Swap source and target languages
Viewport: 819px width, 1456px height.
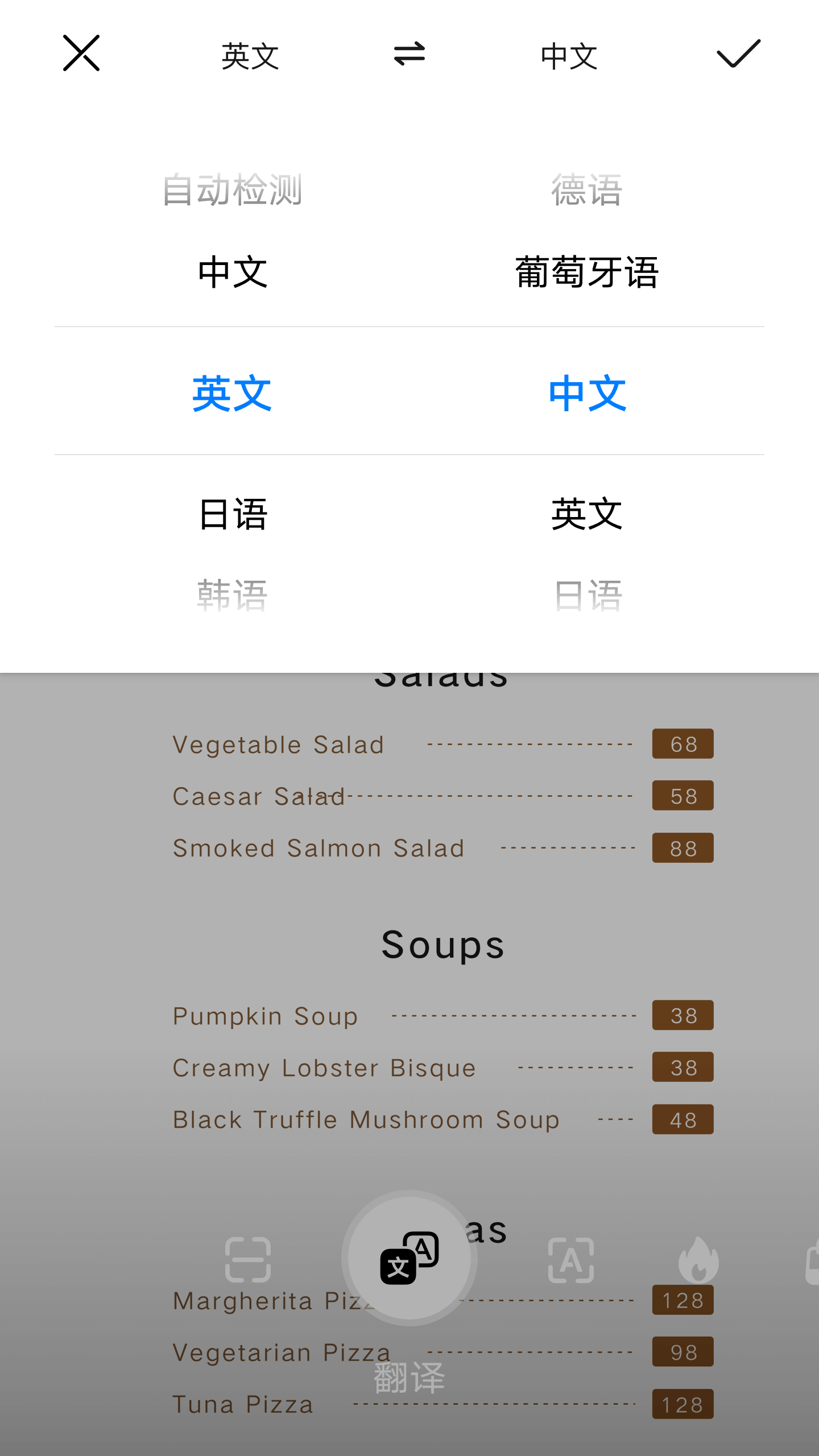tap(409, 54)
